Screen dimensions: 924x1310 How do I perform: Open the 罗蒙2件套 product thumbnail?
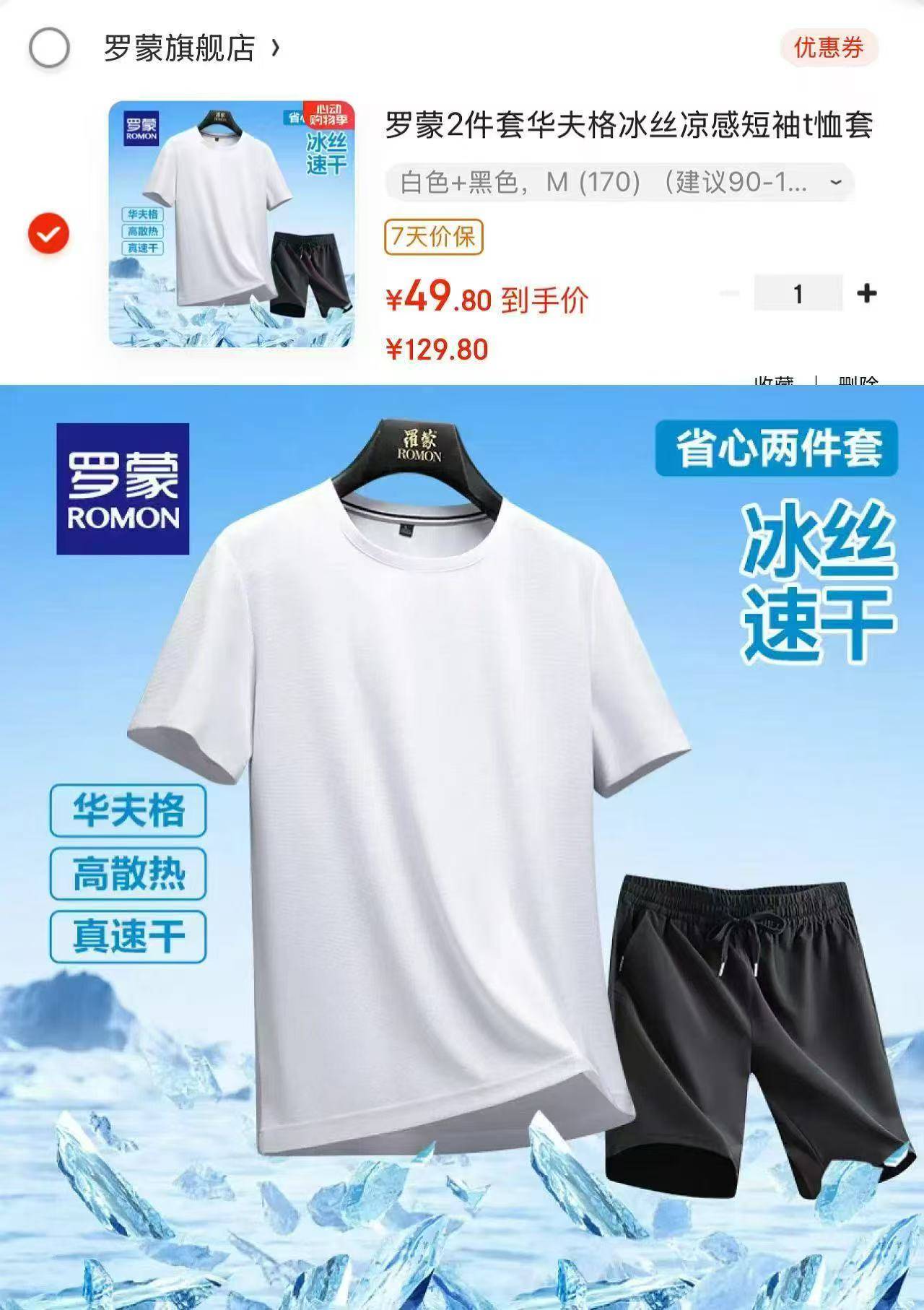(232, 224)
